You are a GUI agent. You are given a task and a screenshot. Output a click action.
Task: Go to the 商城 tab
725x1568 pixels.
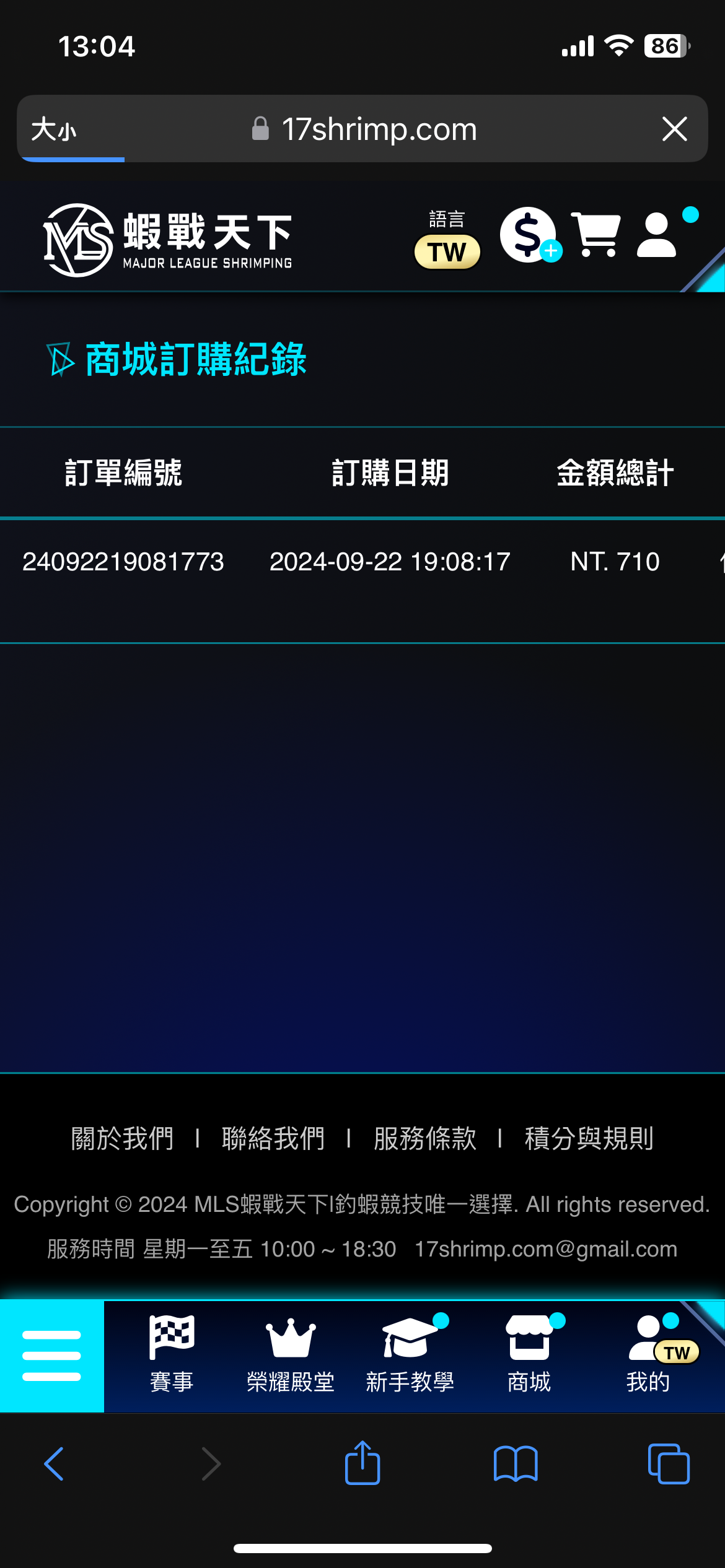tap(529, 1356)
